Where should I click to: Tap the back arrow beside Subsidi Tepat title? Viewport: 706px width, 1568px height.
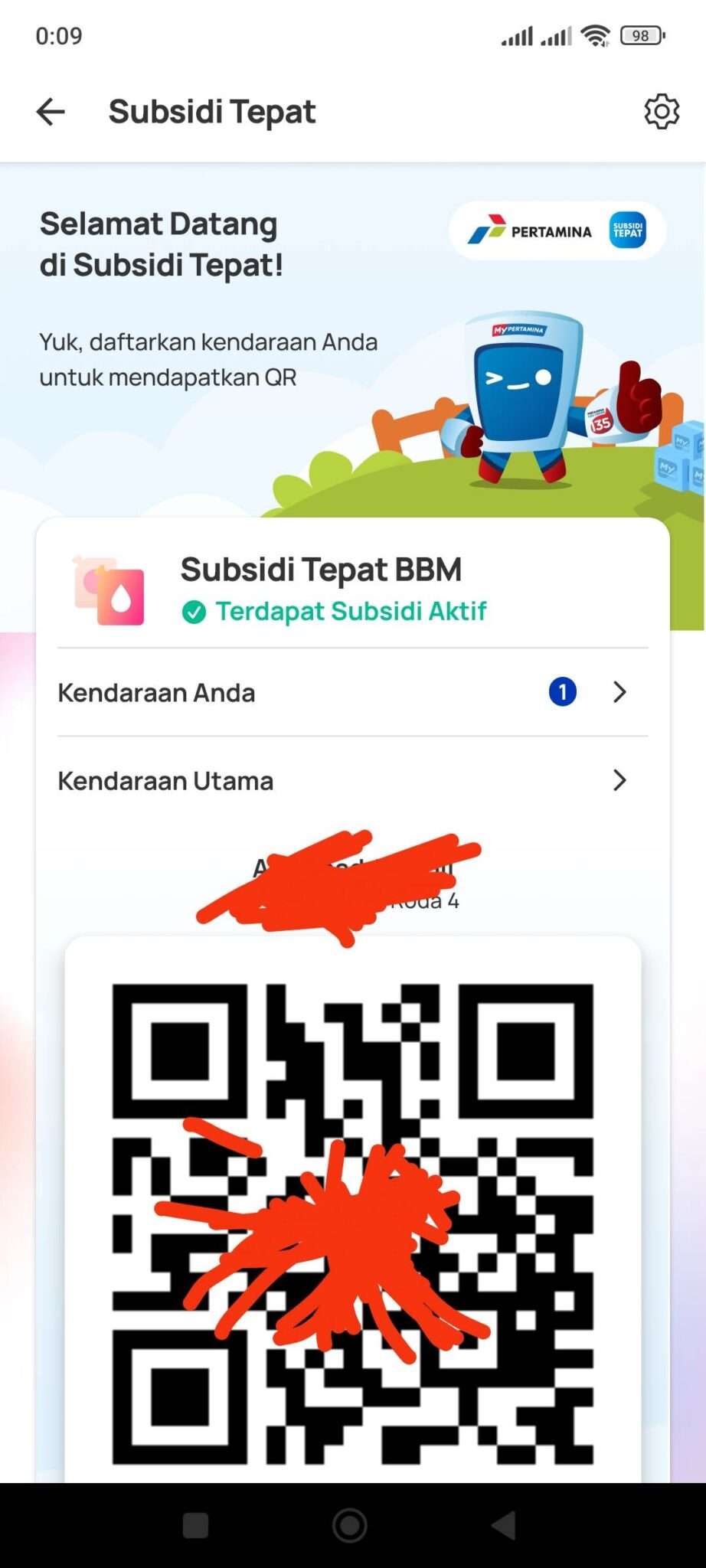(x=50, y=111)
